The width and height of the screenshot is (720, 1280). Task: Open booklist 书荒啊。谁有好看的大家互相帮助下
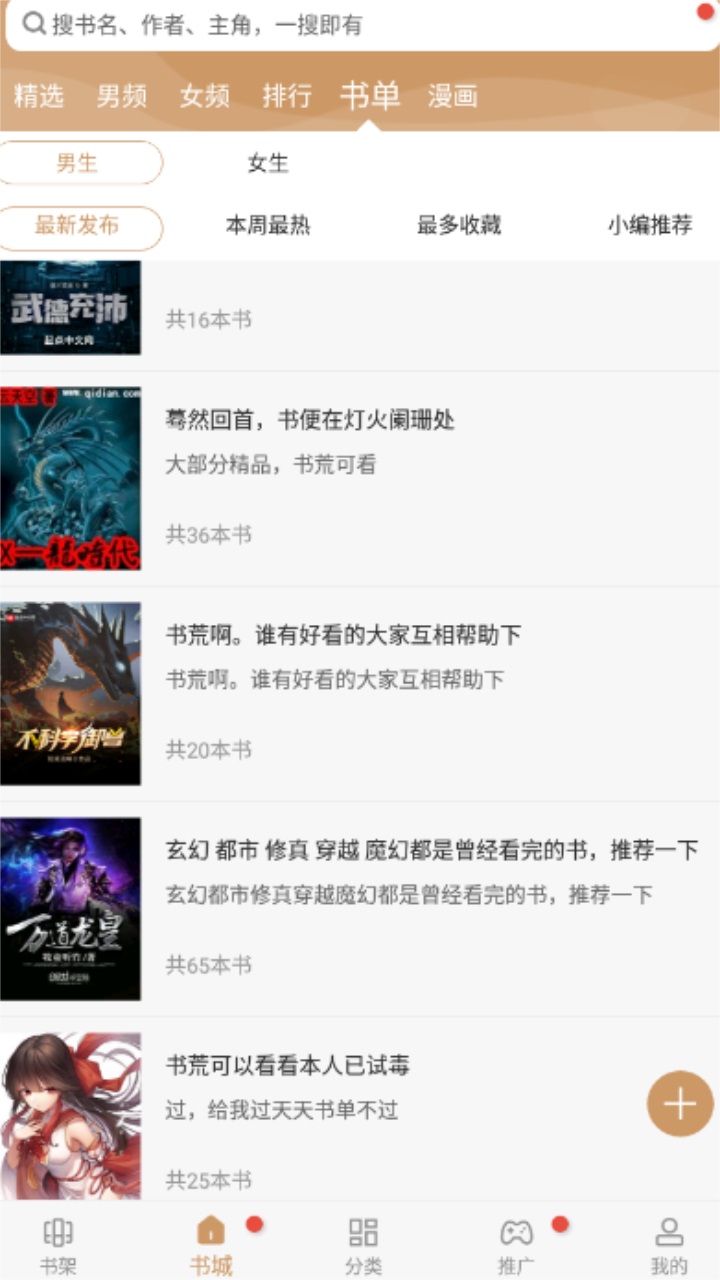(x=343, y=635)
